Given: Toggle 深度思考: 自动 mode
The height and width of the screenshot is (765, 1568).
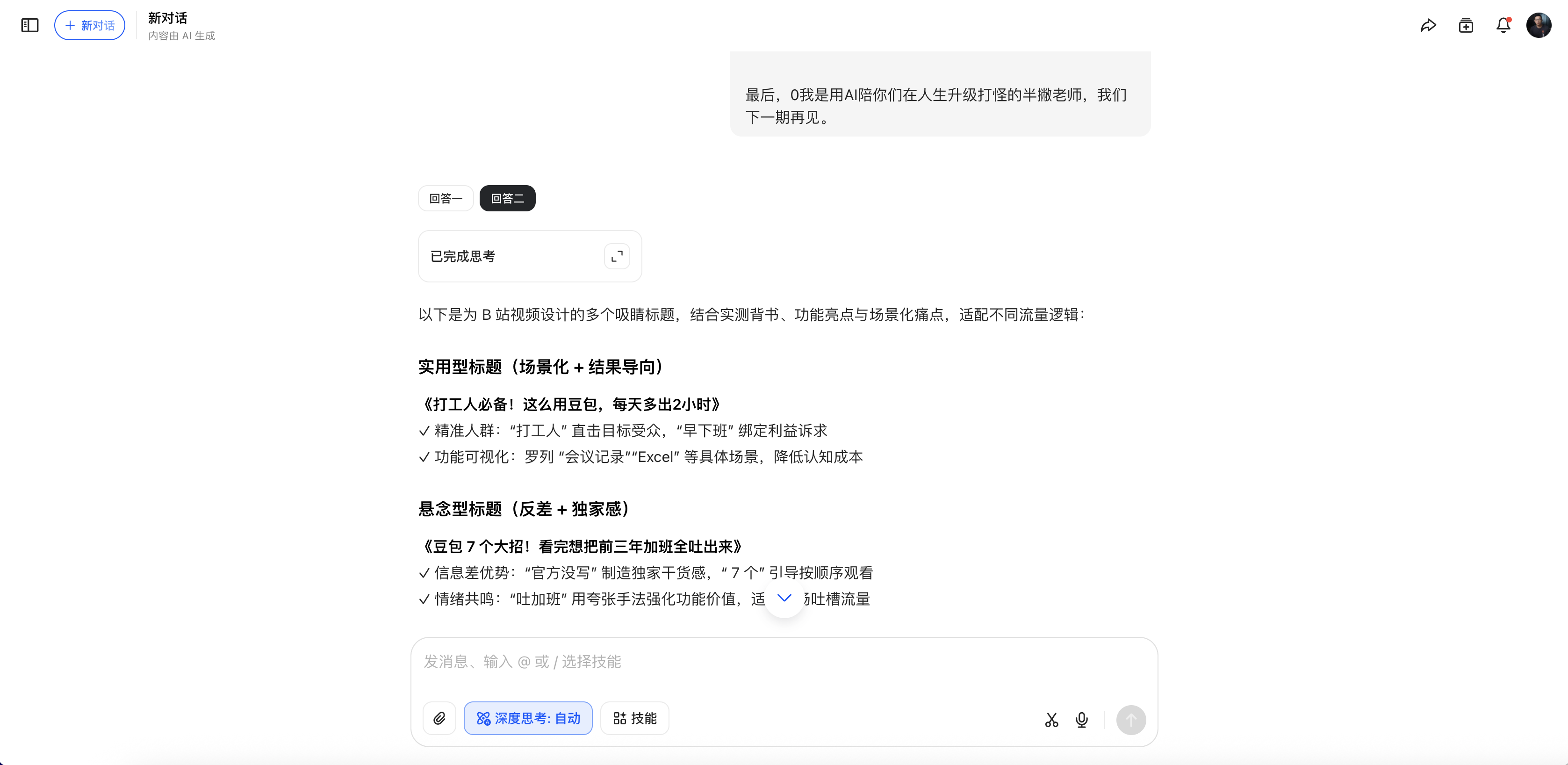Looking at the screenshot, I should [528, 719].
